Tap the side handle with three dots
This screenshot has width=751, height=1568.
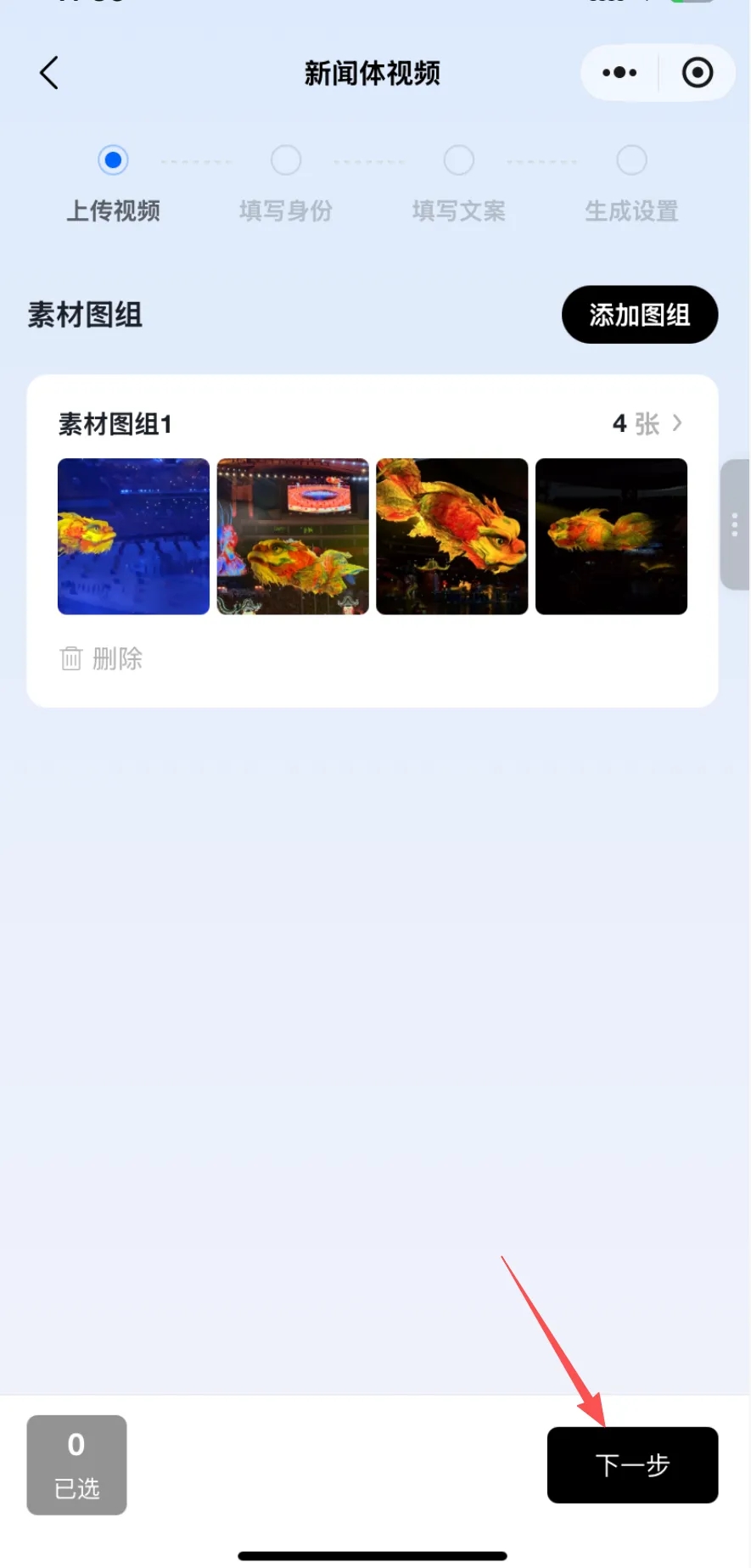pos(735,525)
